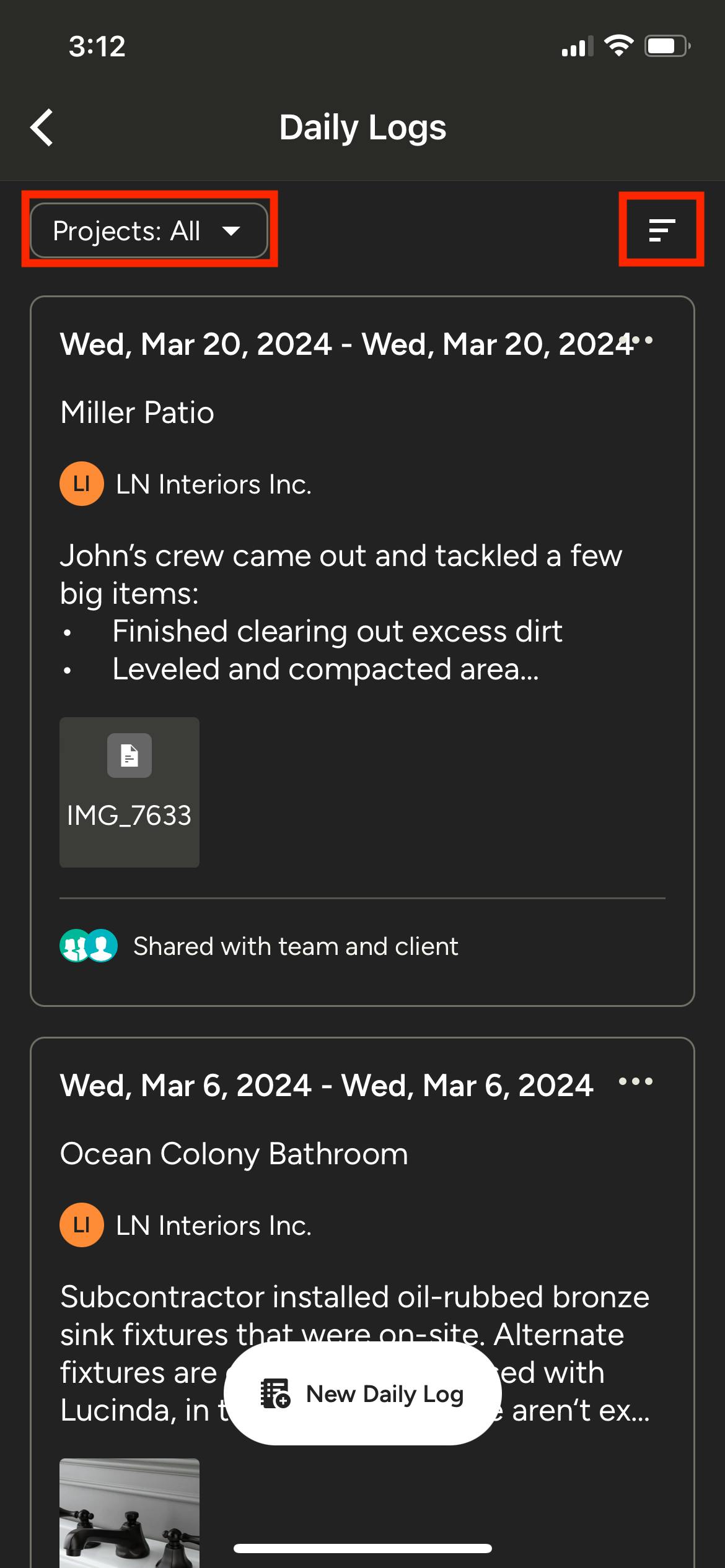View the sink fixture photo
The width and height of the screenshot is (725, 1568).
(x=130, y=1511)
